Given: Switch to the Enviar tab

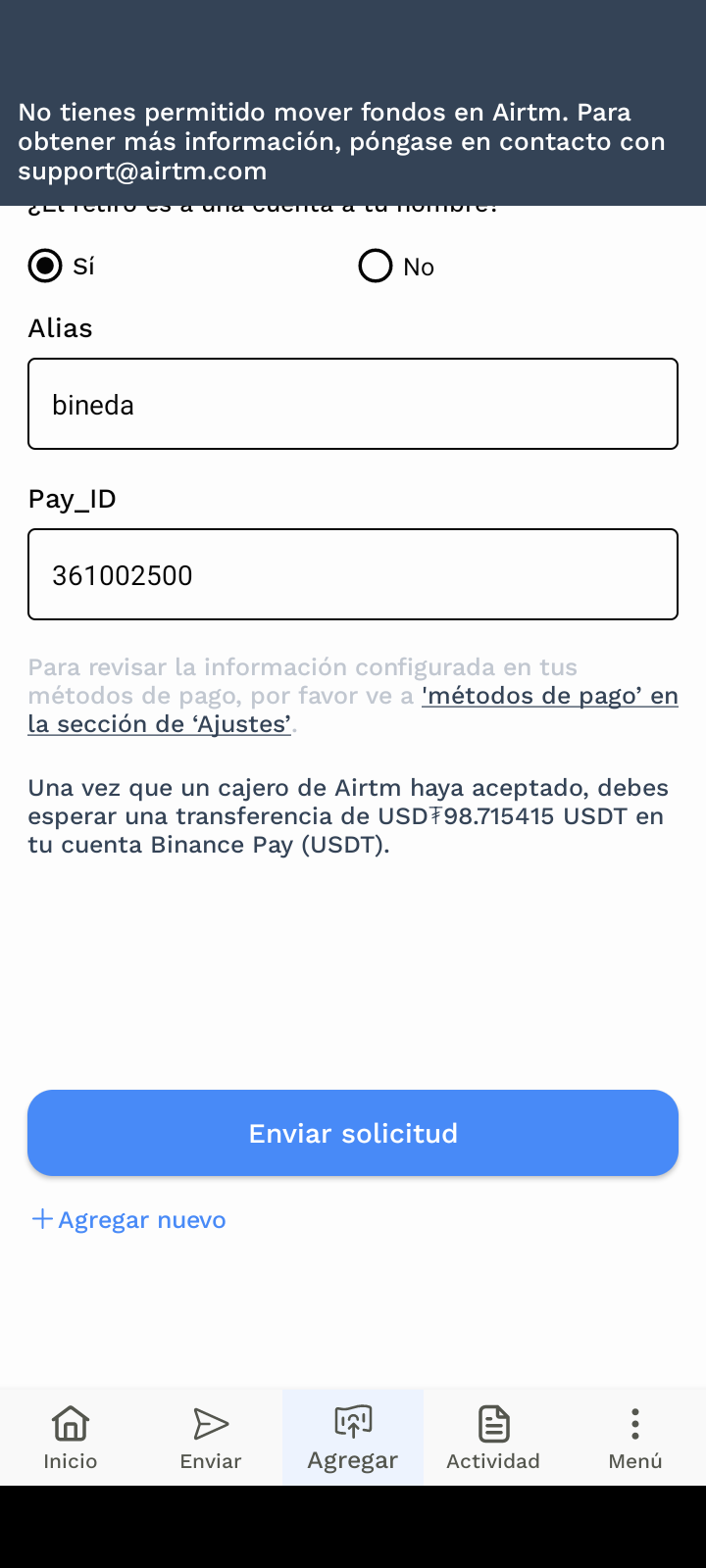Looking at the screenshot, I should tap(211, 1437).
